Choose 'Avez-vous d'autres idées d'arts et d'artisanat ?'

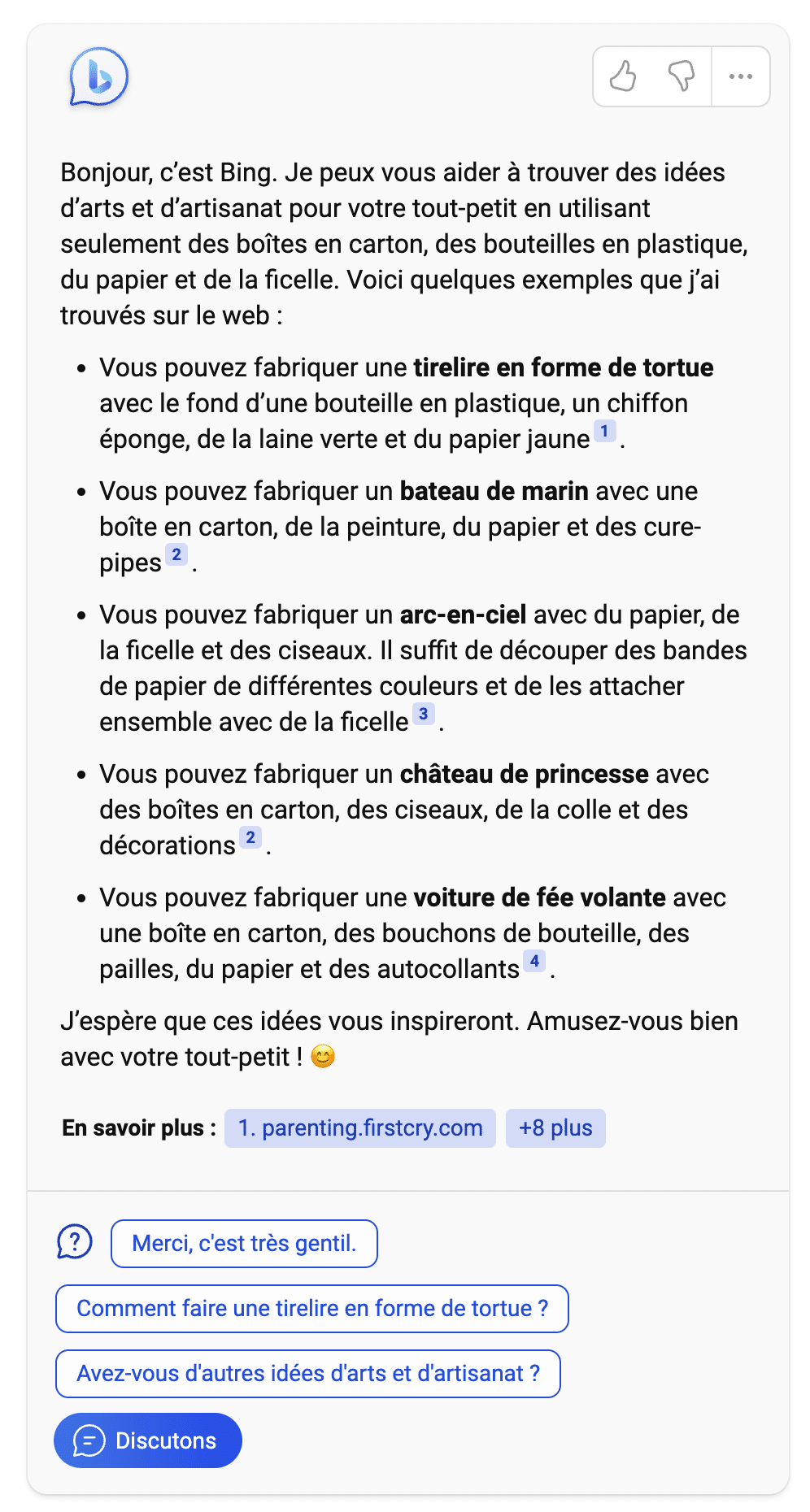point(308,1374)
